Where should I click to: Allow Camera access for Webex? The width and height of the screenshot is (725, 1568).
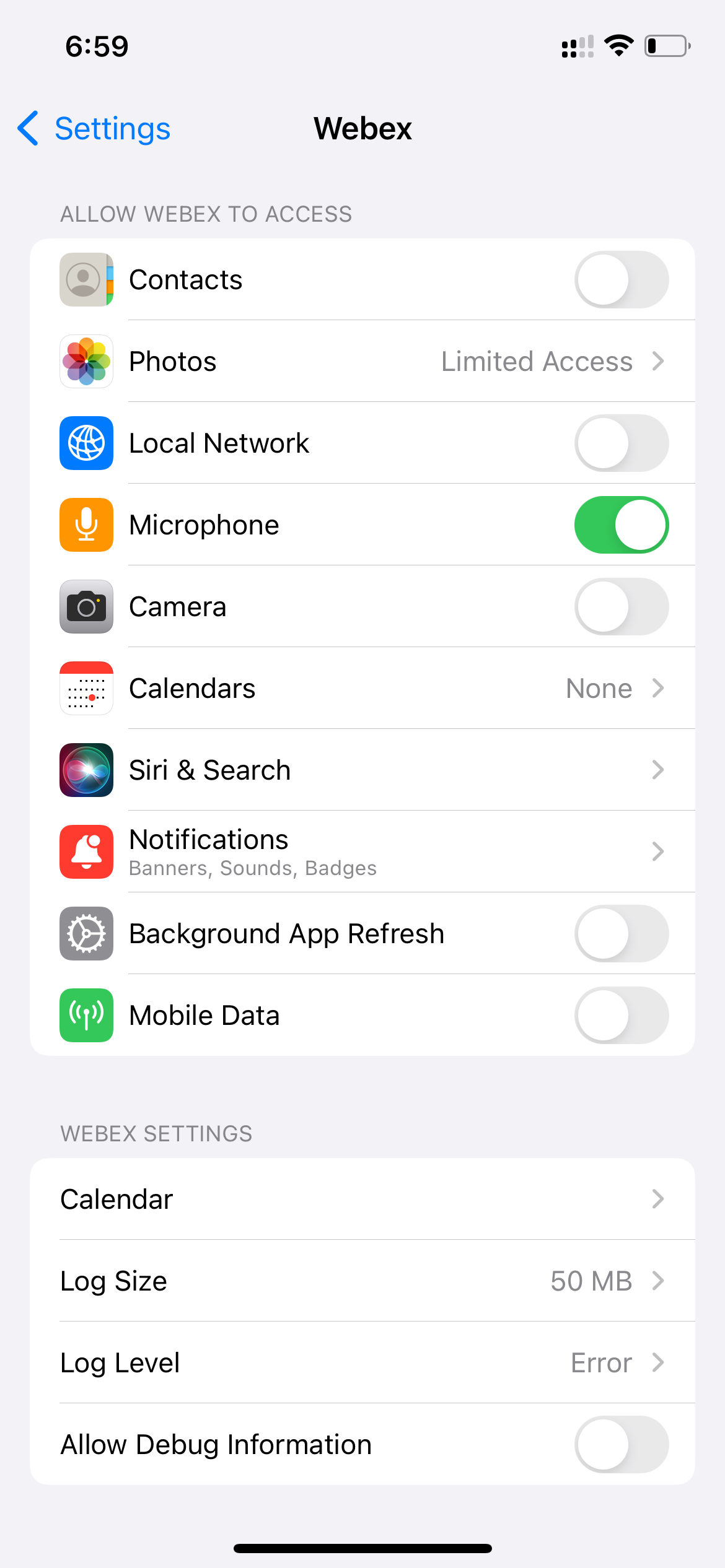click(622, 607)
